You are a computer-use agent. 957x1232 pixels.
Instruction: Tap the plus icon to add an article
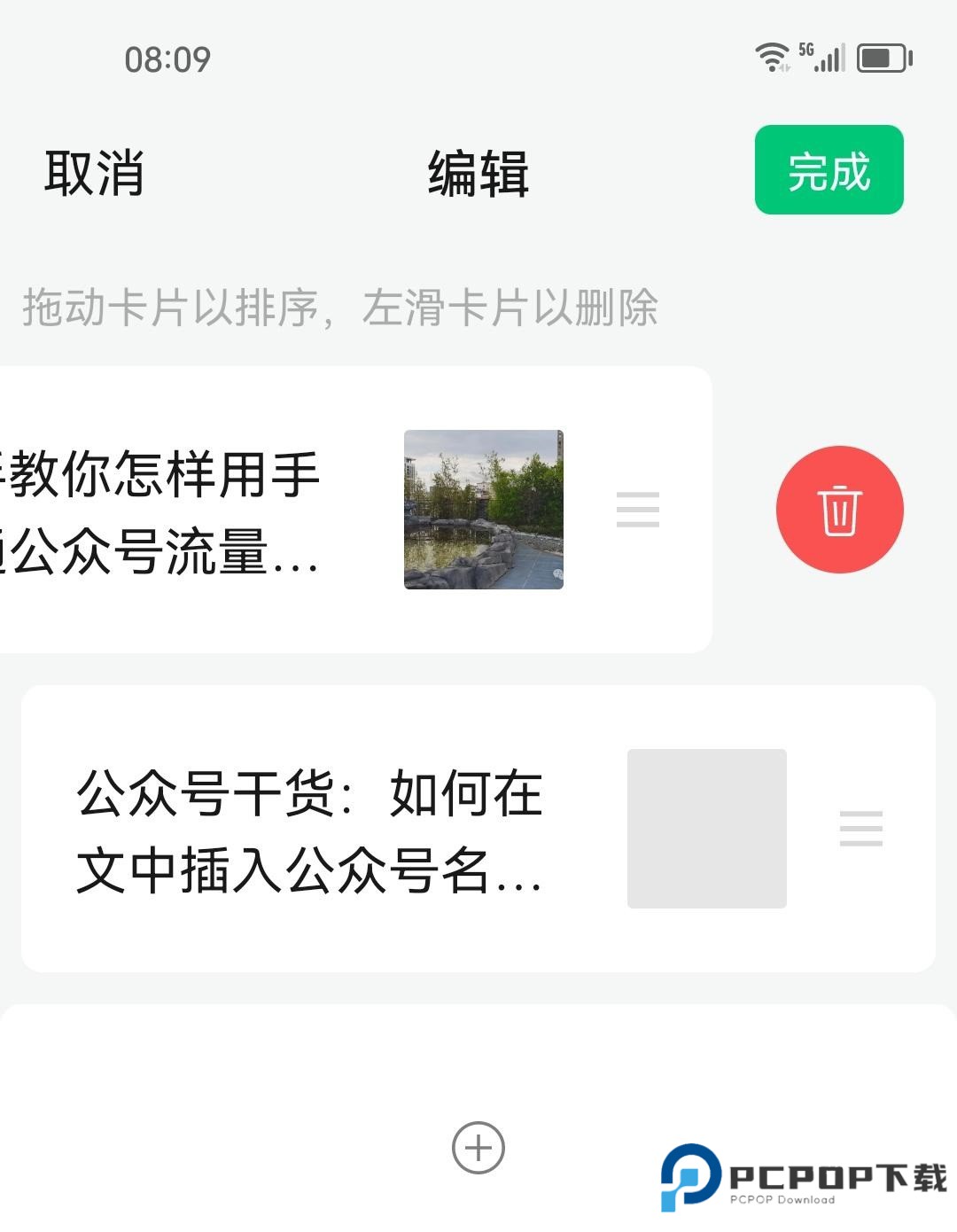pyautogui.click(x=477, y=1147)
